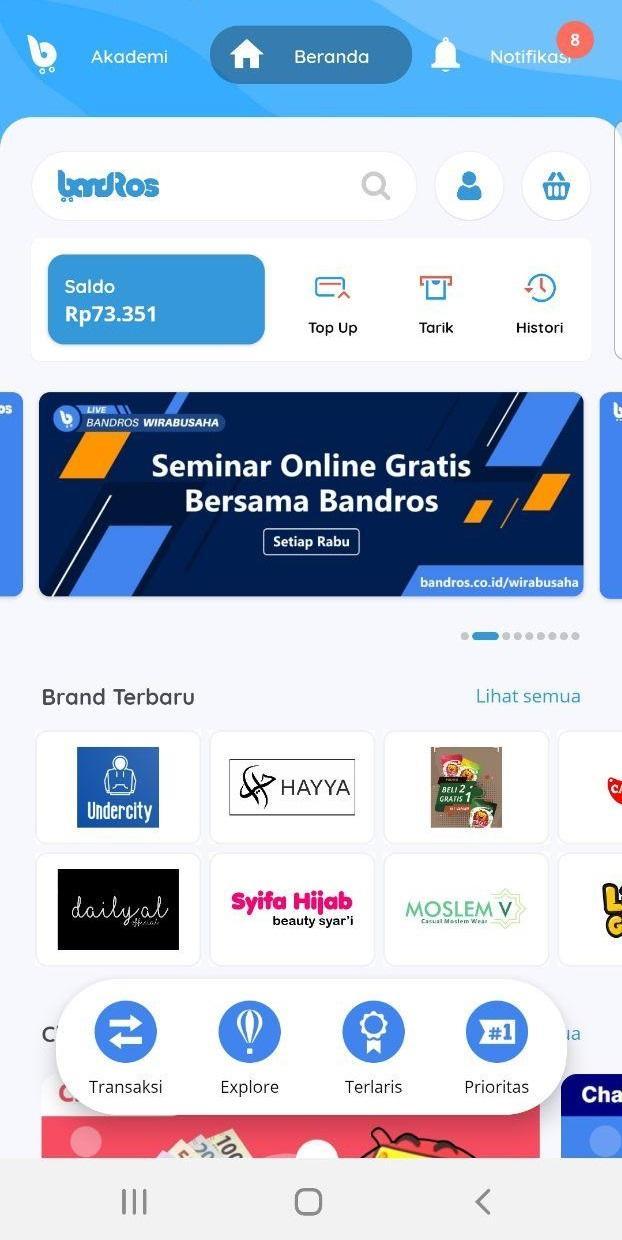Open the Syifa Hijab brand

(x=292, y=909)
